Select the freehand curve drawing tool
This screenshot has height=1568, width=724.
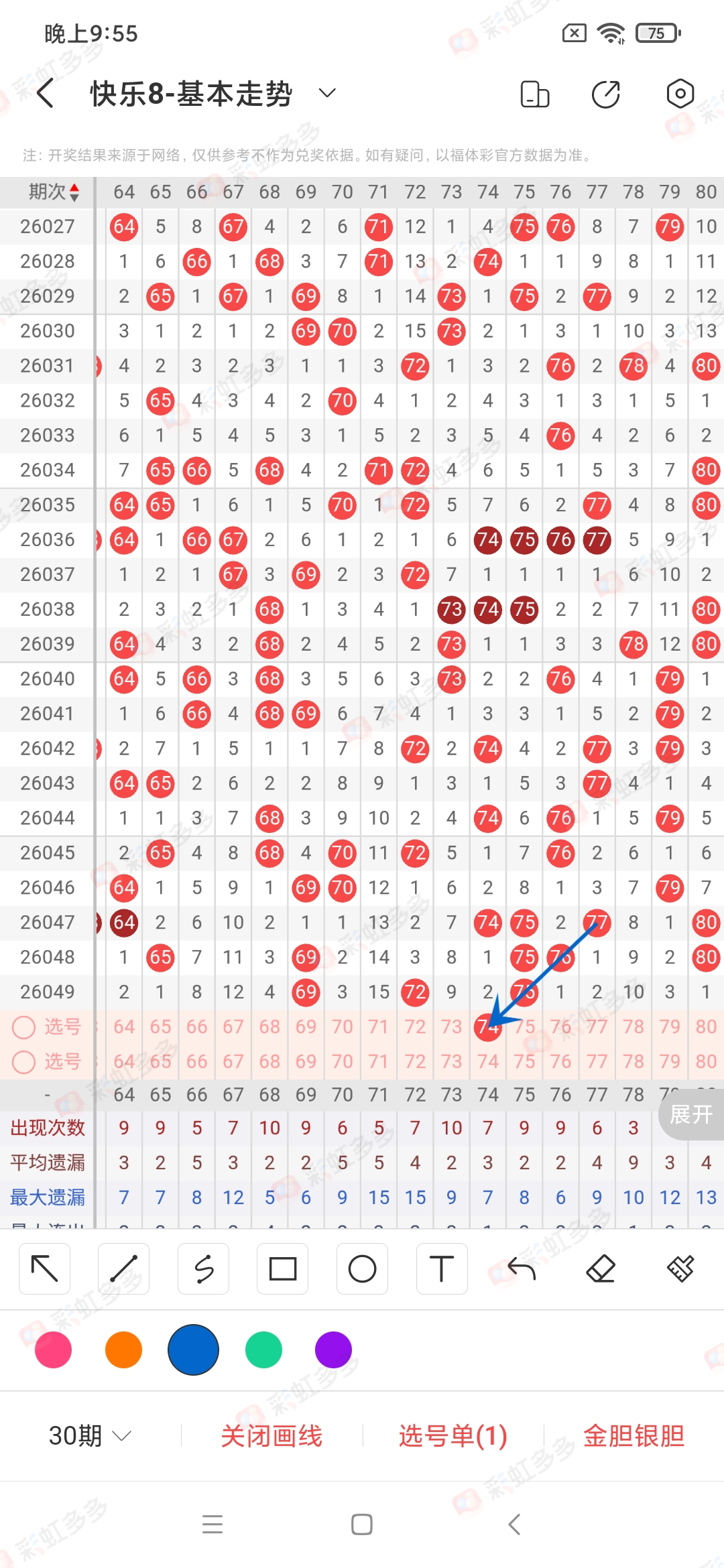203,1268
